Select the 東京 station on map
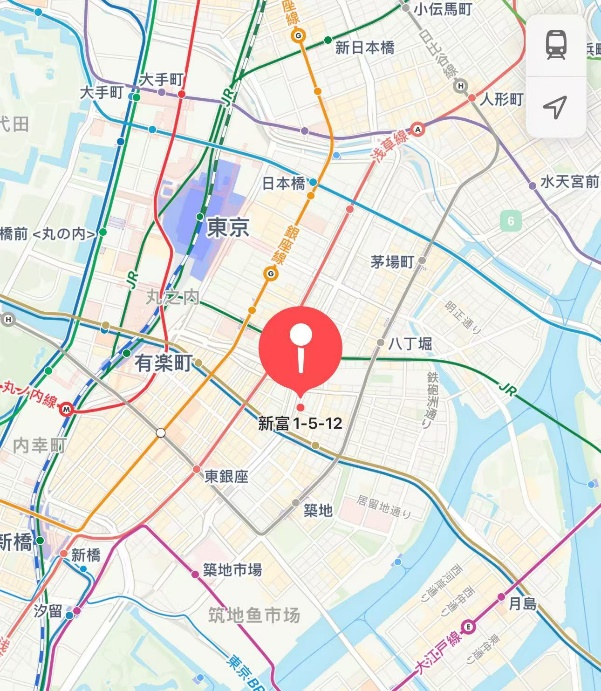The height and width of the screenshot is (691, 601). pos(226,227)
